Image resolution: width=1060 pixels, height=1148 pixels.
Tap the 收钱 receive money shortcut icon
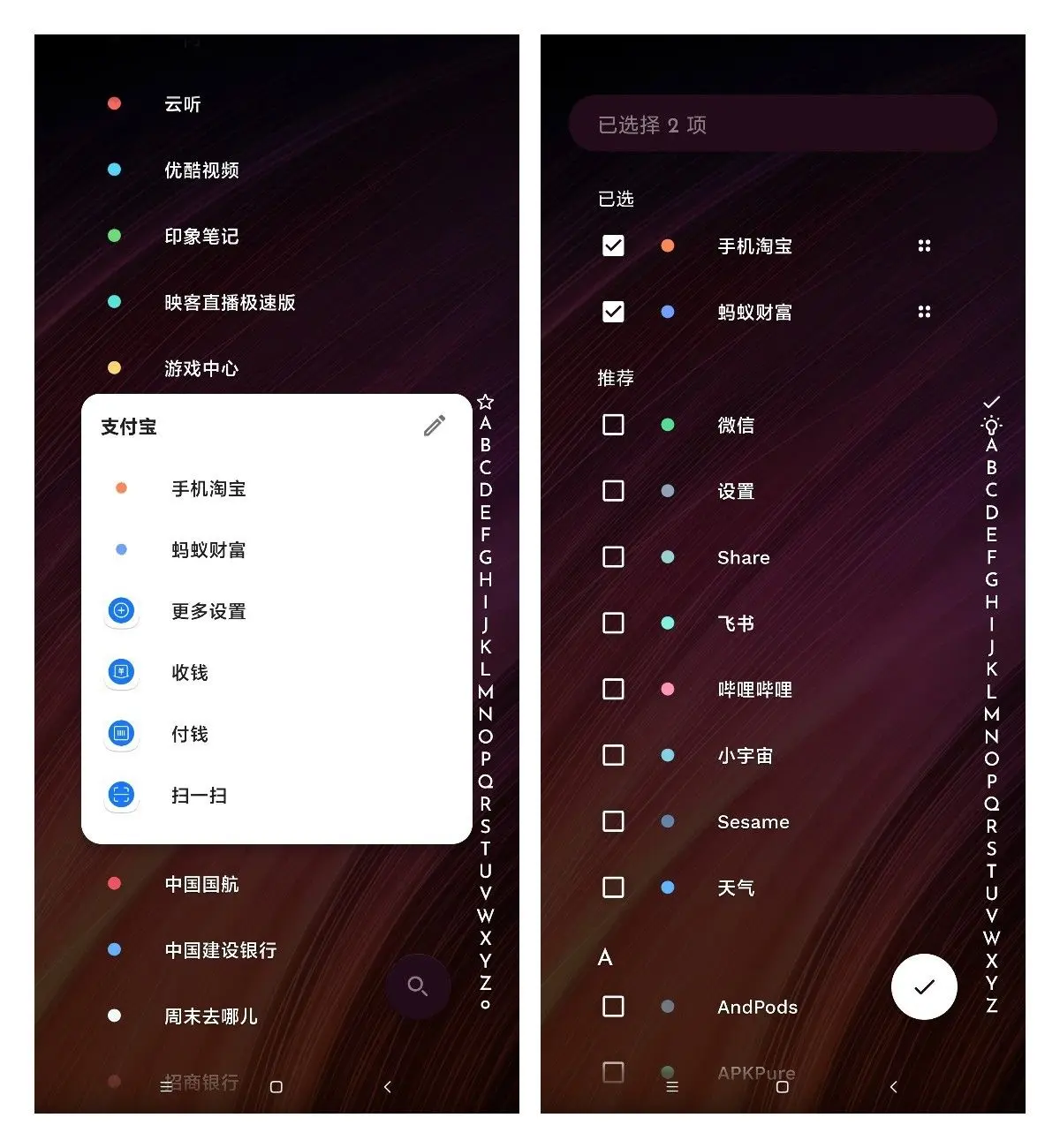coord(121,672)
